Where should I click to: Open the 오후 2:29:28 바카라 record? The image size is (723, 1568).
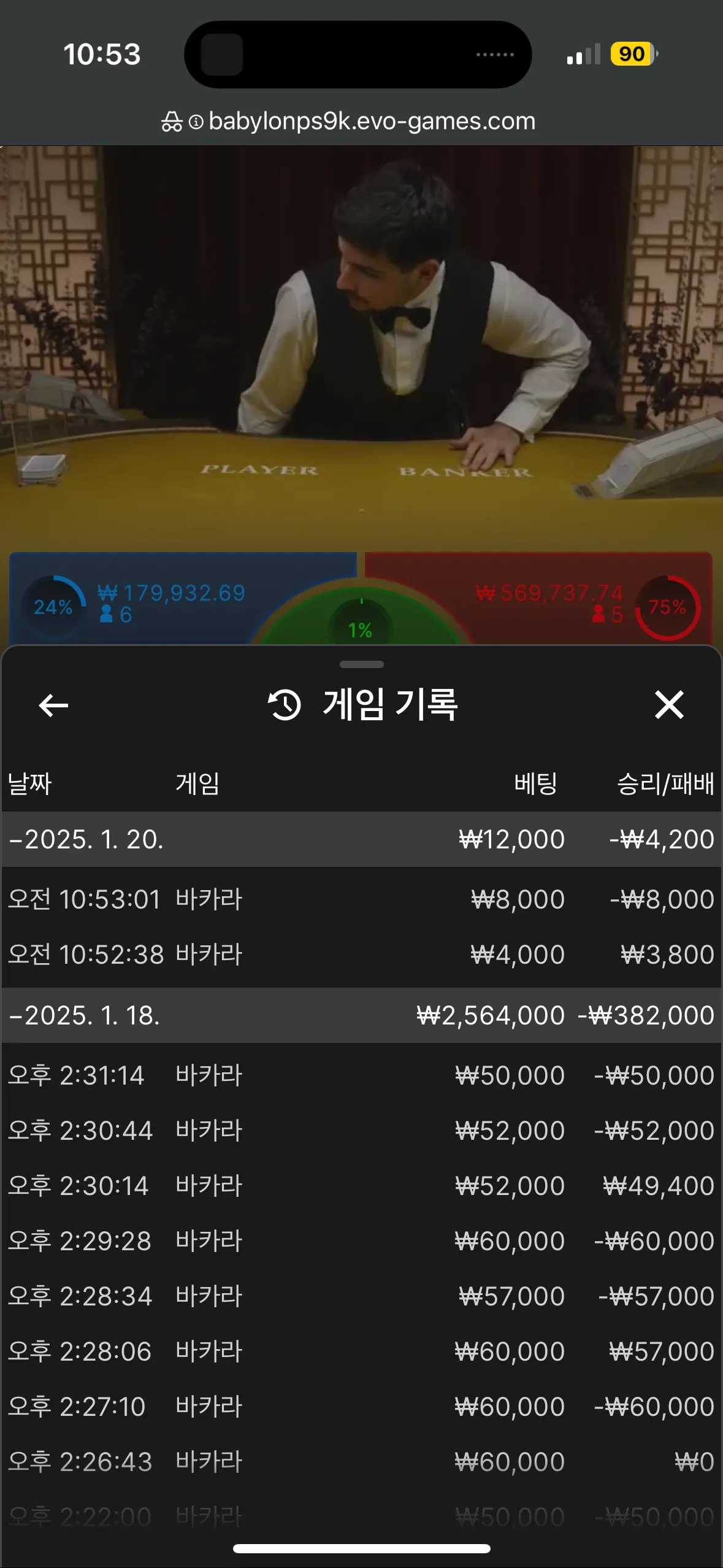(361, 1241)
